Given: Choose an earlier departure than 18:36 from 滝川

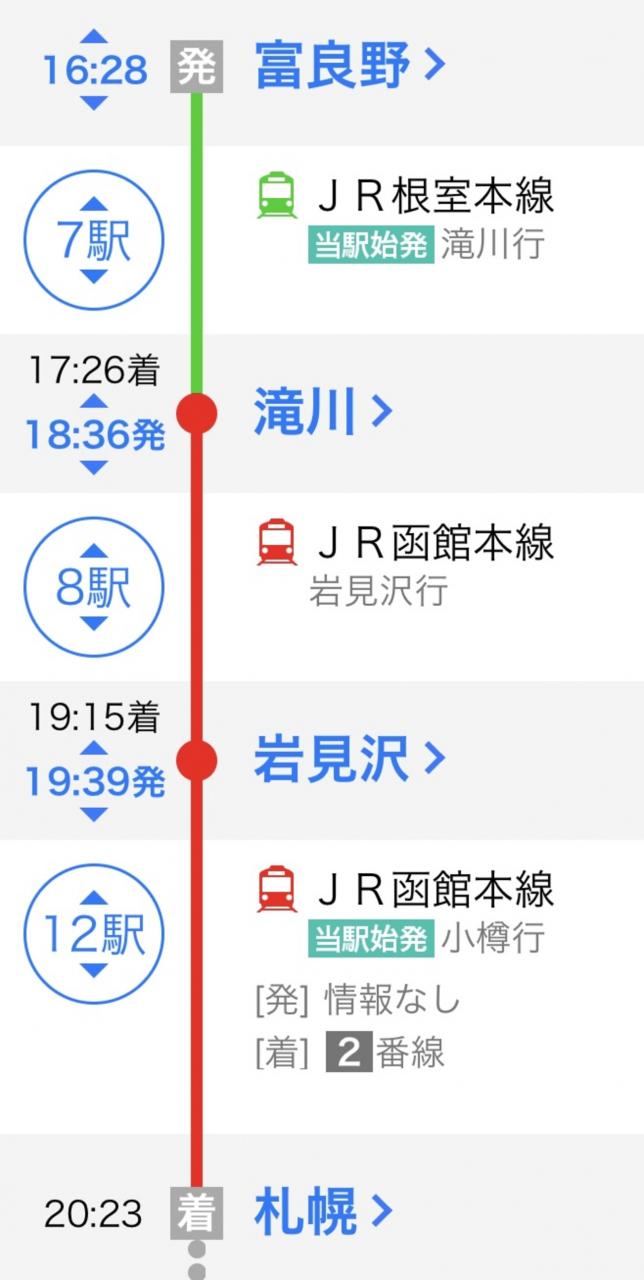Looking at the screenshot, I should (94, 402).
